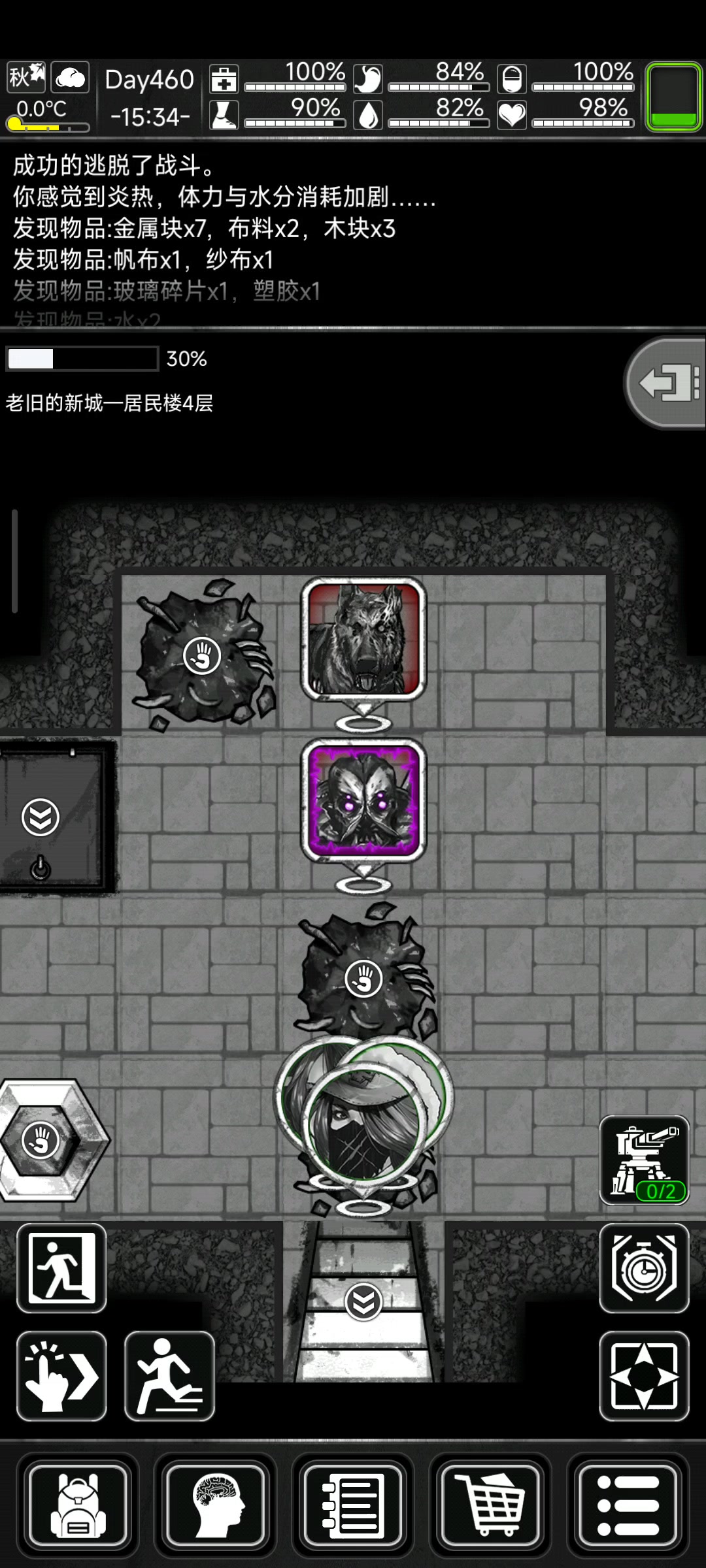Open the turret deployment 0/2 button

click(x=644, y=1160)
